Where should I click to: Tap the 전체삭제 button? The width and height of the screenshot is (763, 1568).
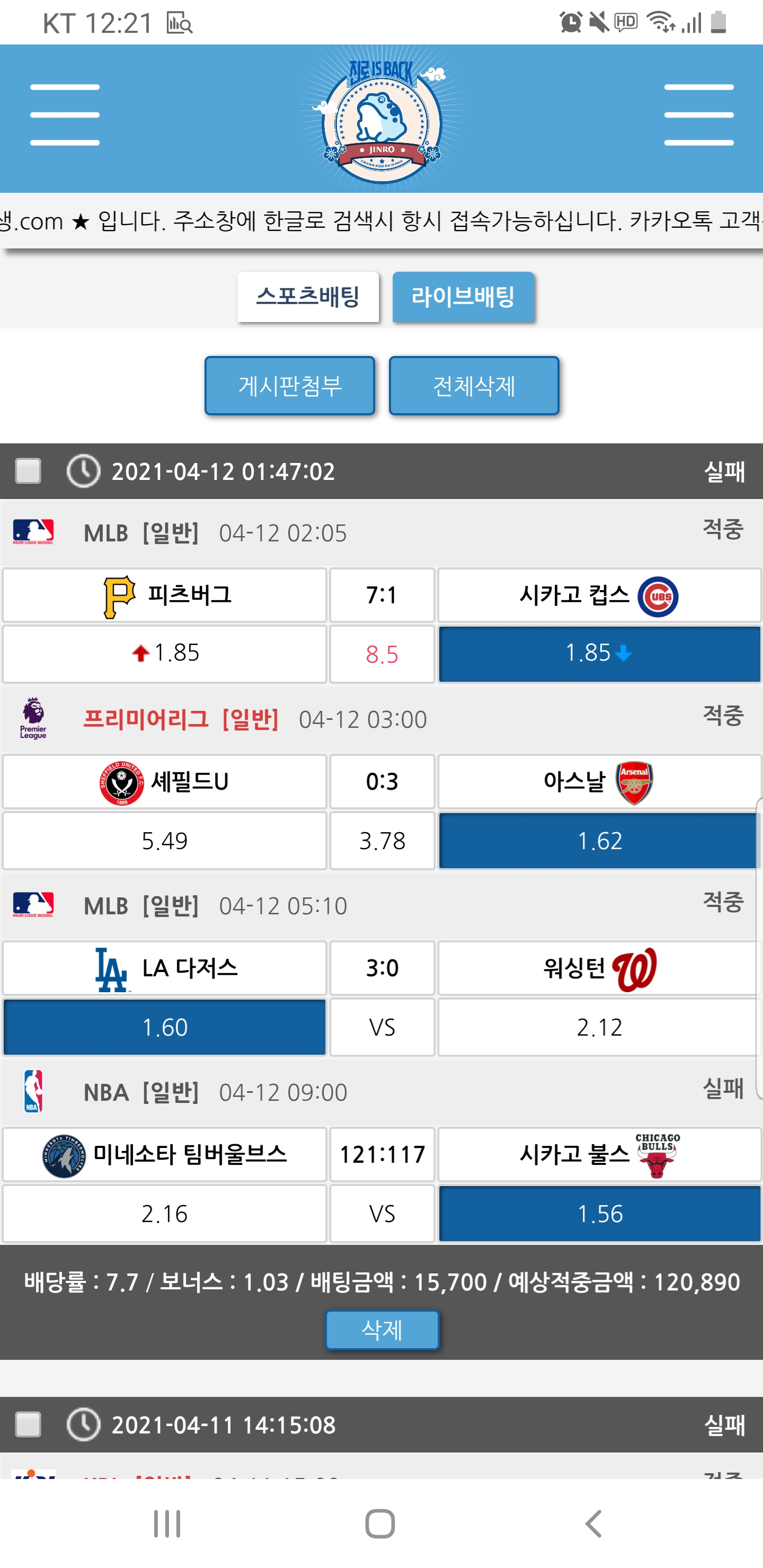(x=474, y=386)
